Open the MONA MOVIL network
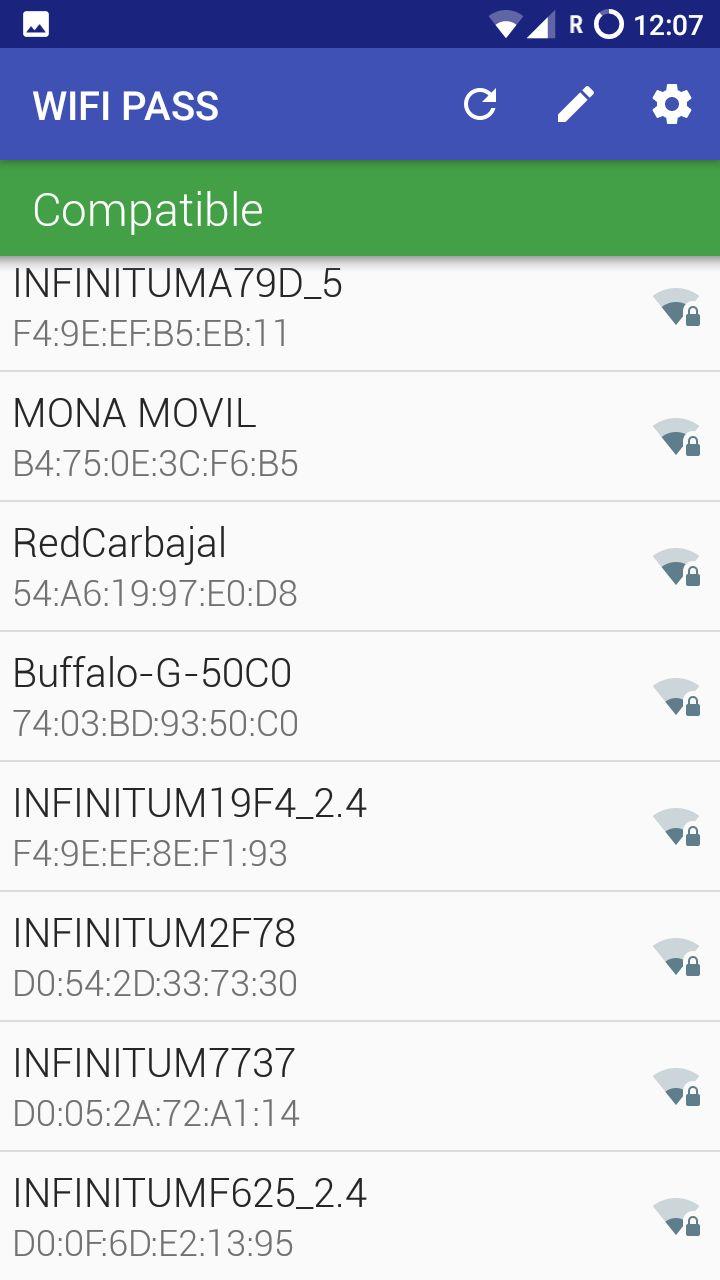 pos(360,436)
